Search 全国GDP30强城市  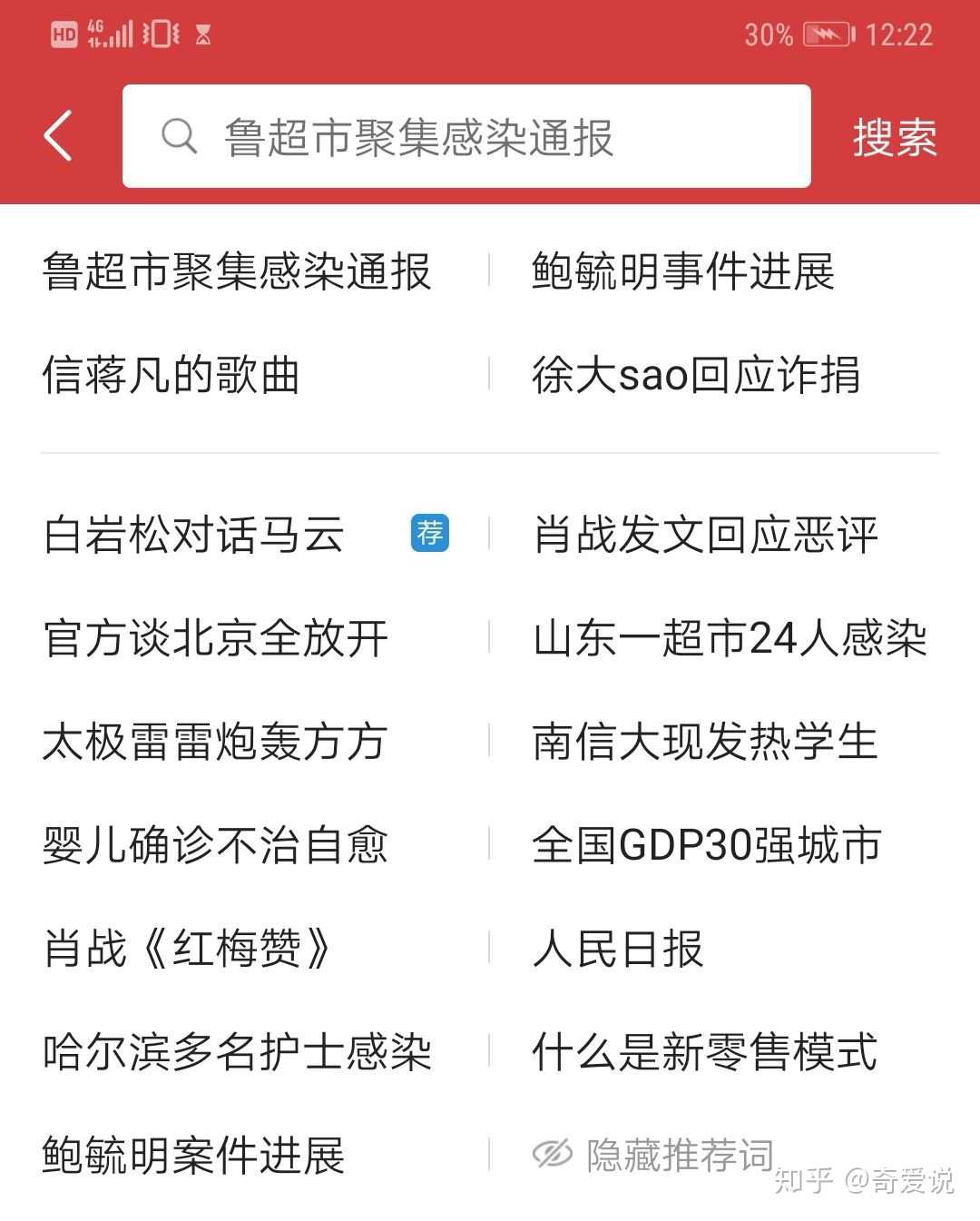point(707,845)
